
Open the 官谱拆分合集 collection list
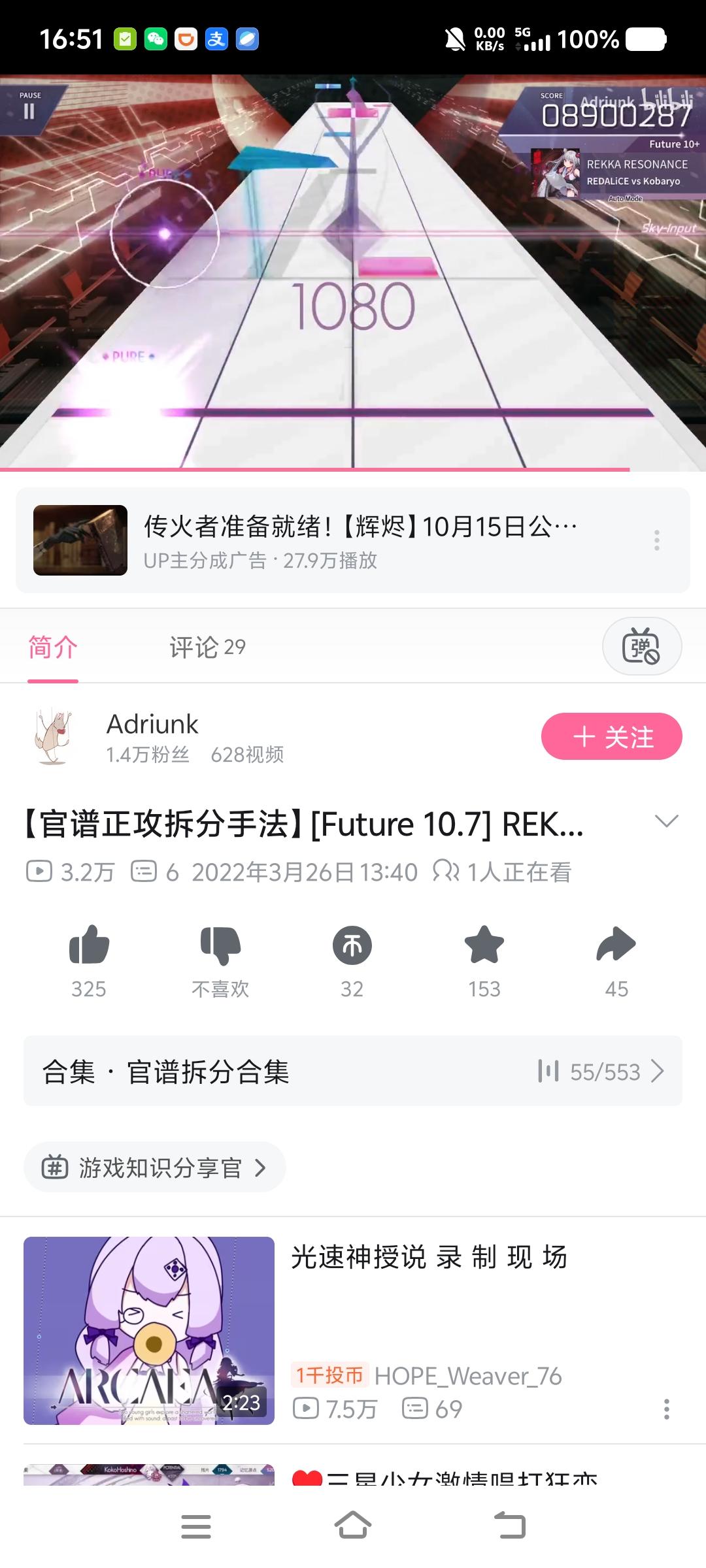coord(353,1071)
